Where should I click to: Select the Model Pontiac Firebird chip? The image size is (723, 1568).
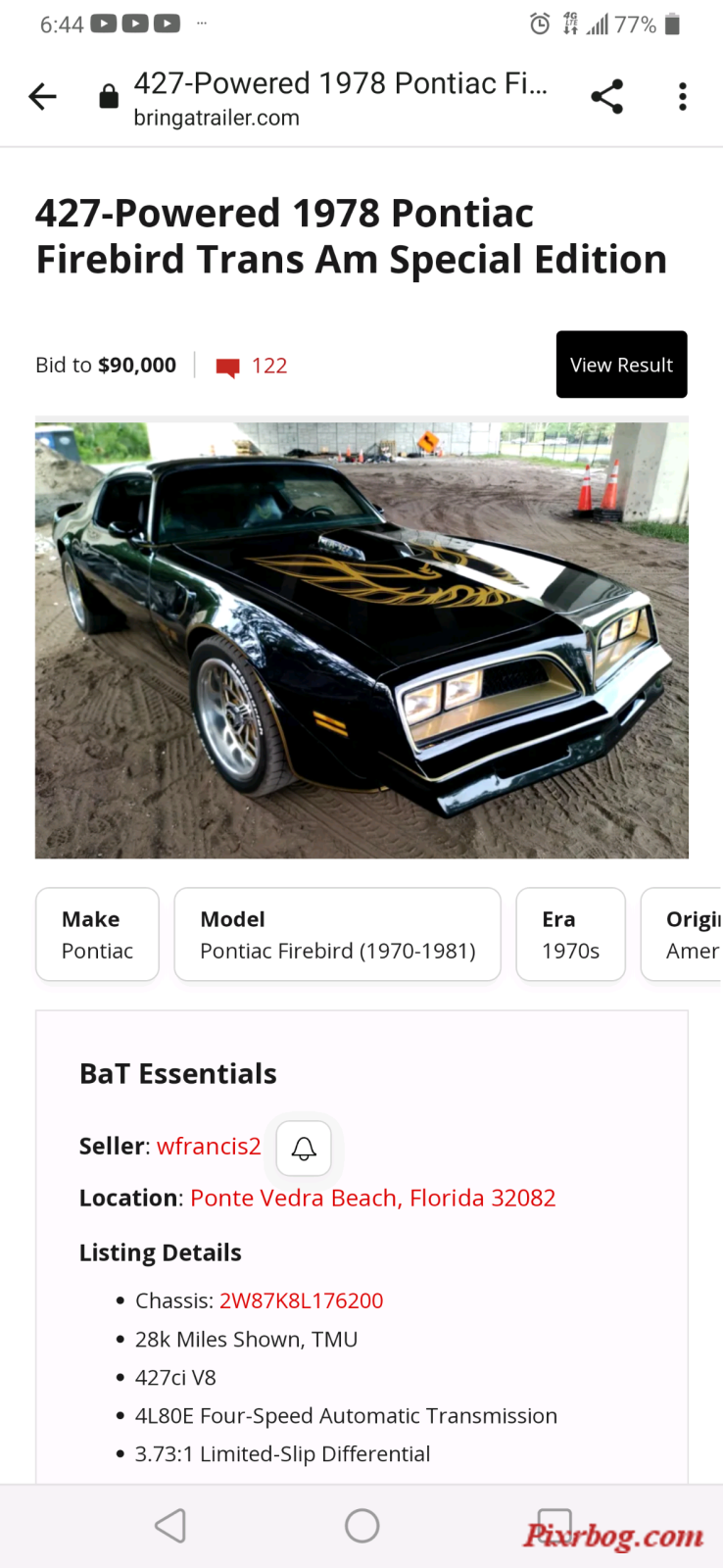point(337,934)
